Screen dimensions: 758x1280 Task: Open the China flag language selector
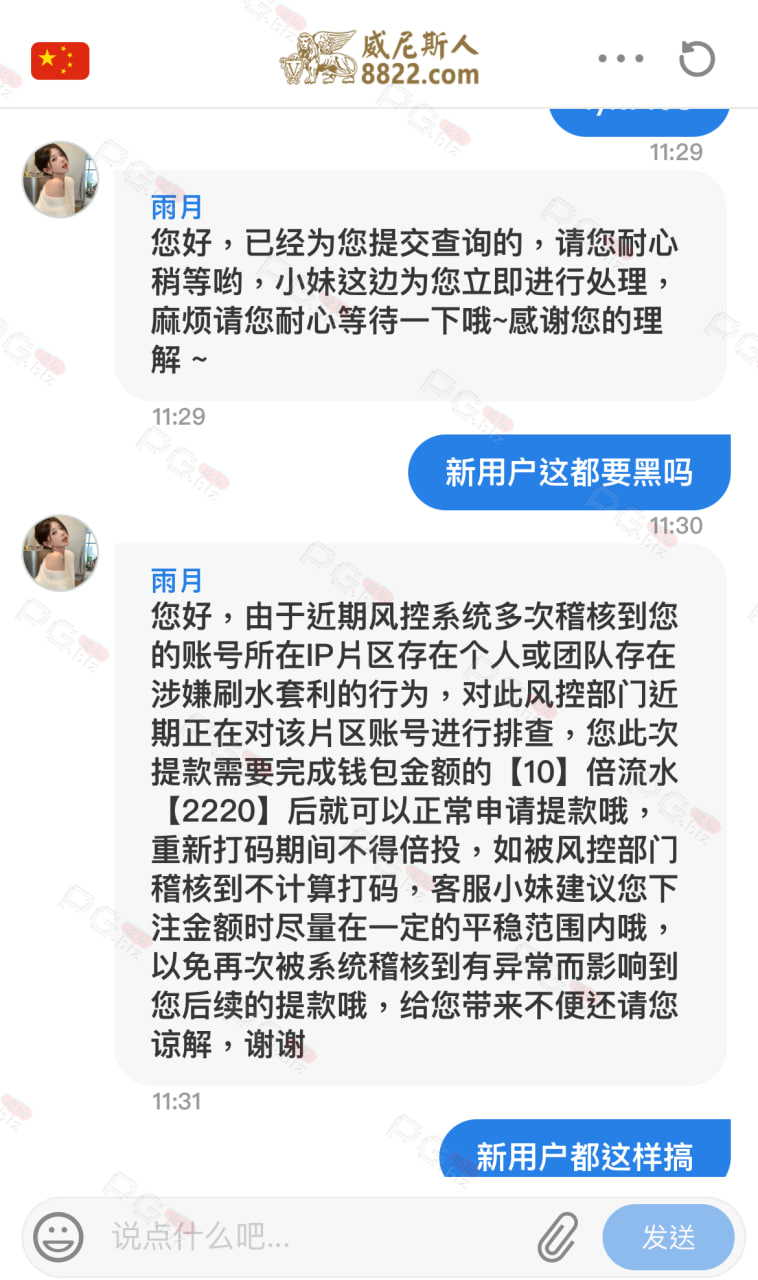point(60,61)
